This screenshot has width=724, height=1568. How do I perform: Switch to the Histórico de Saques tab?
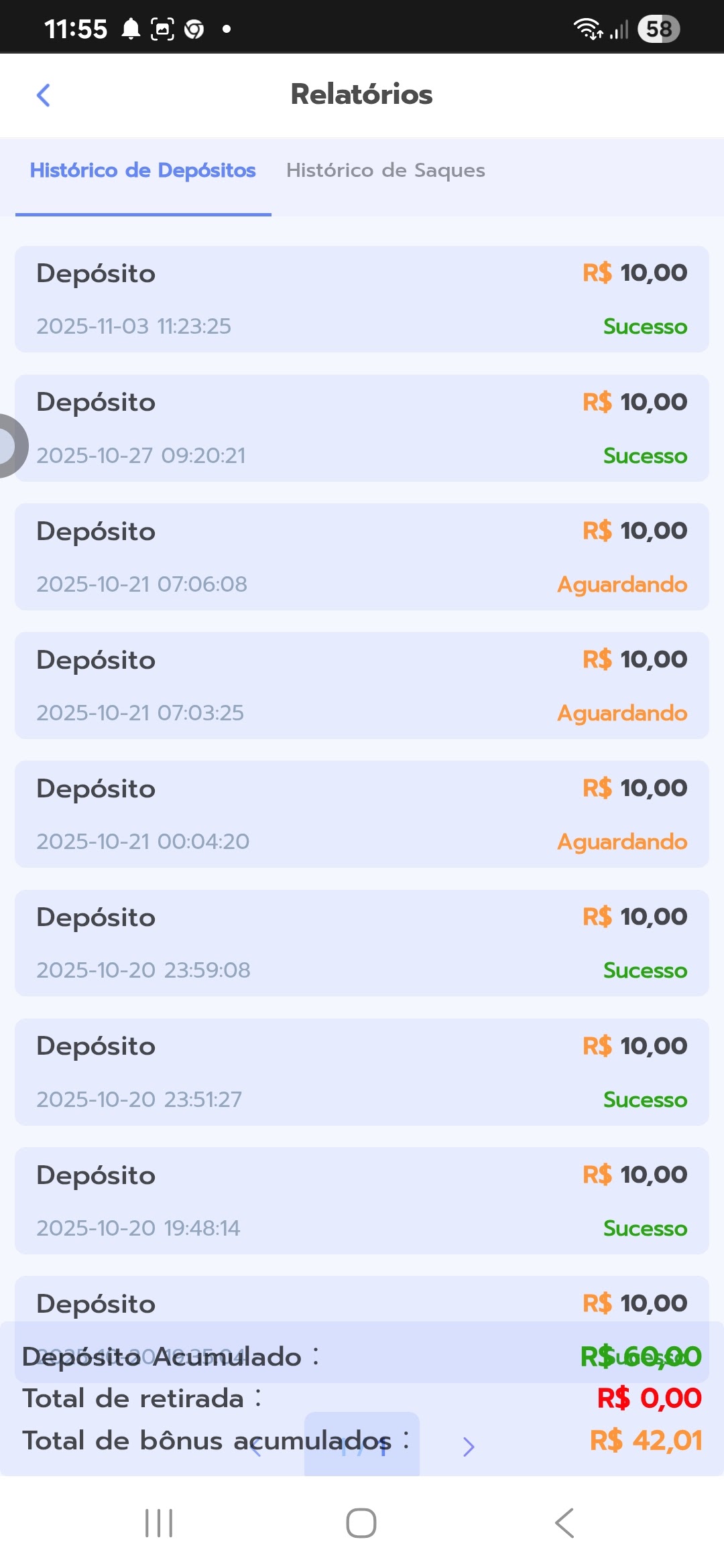click(x=385, y=171)
